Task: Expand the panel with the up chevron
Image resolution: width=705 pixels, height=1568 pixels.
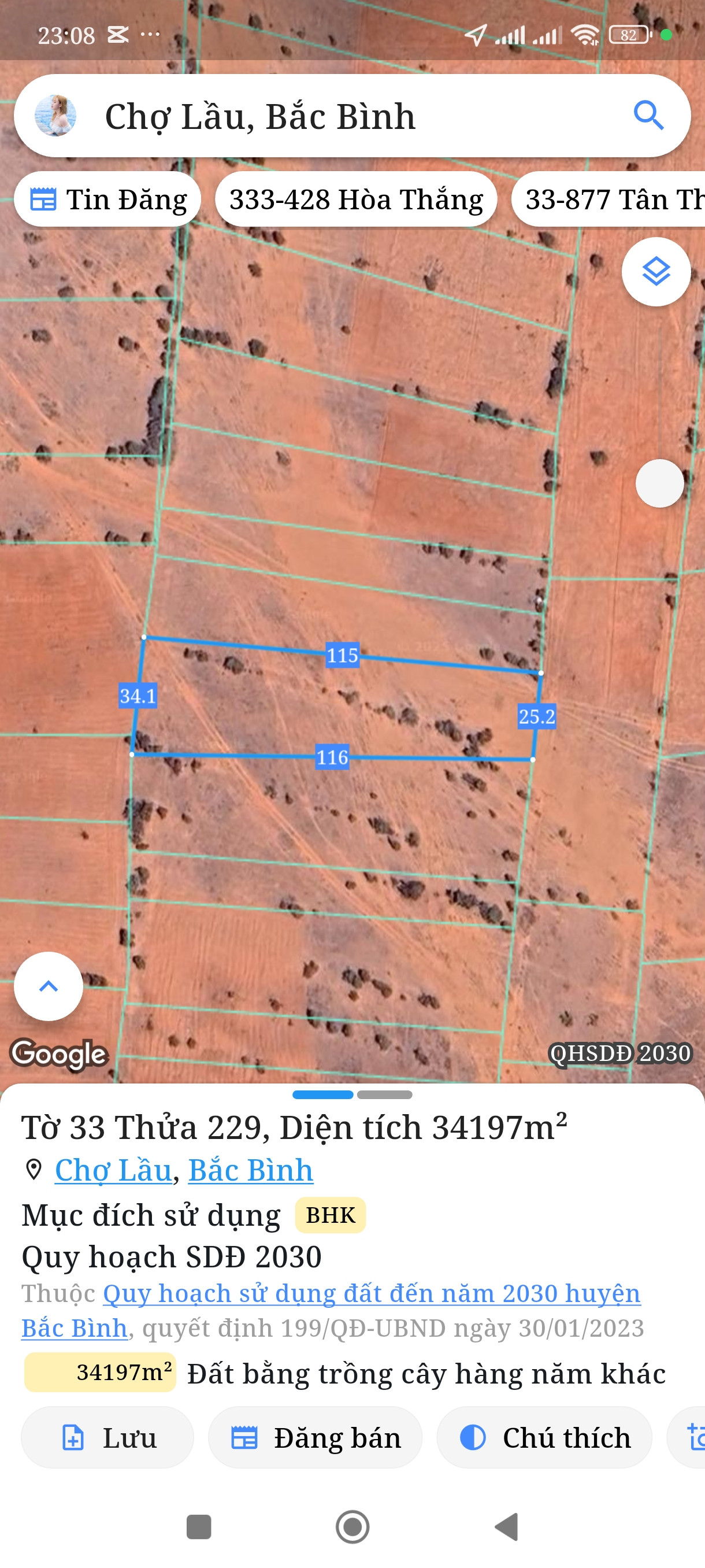Action: click(49, 986)
